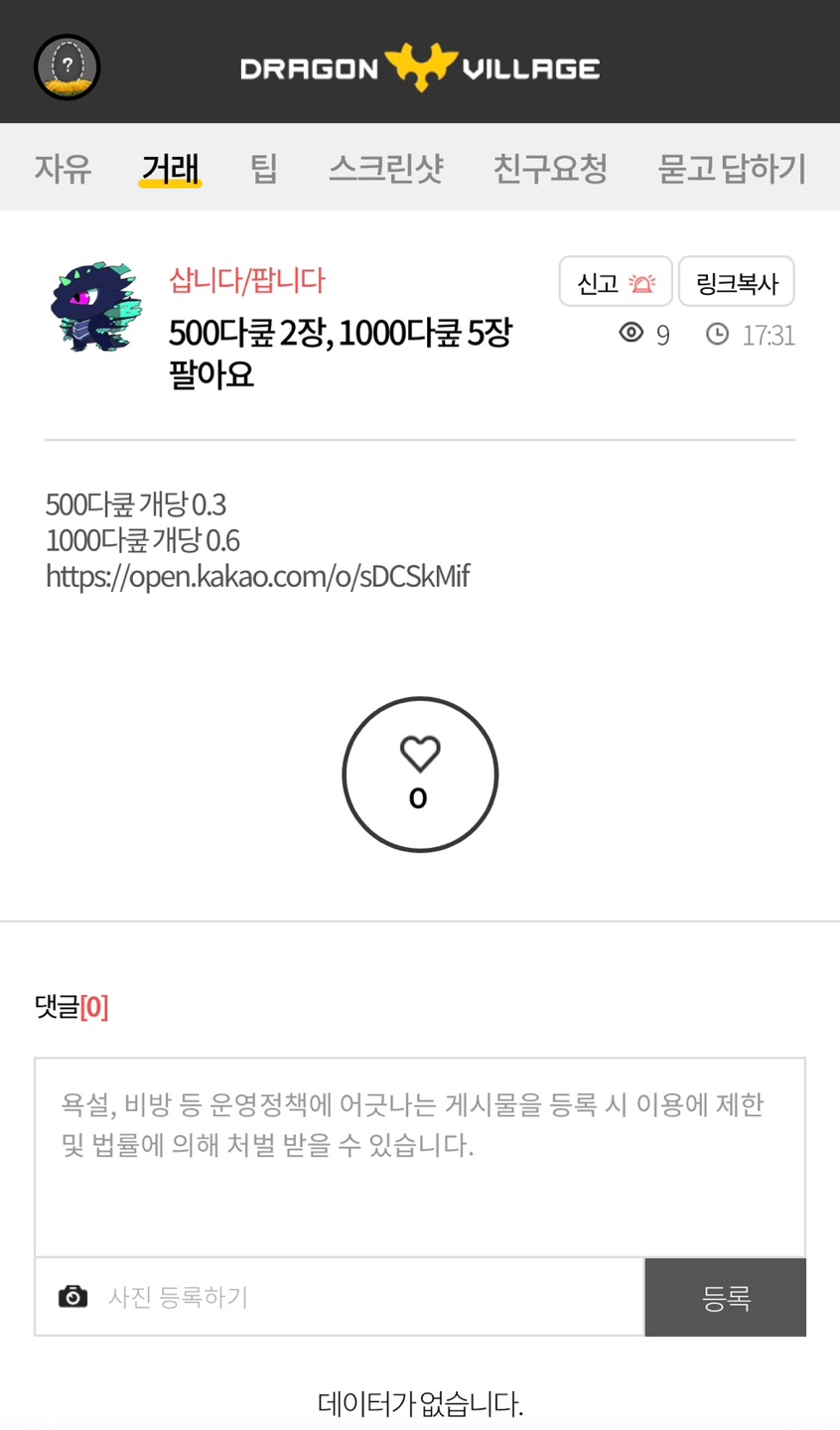Like this post with the heart

coord(420,774)
